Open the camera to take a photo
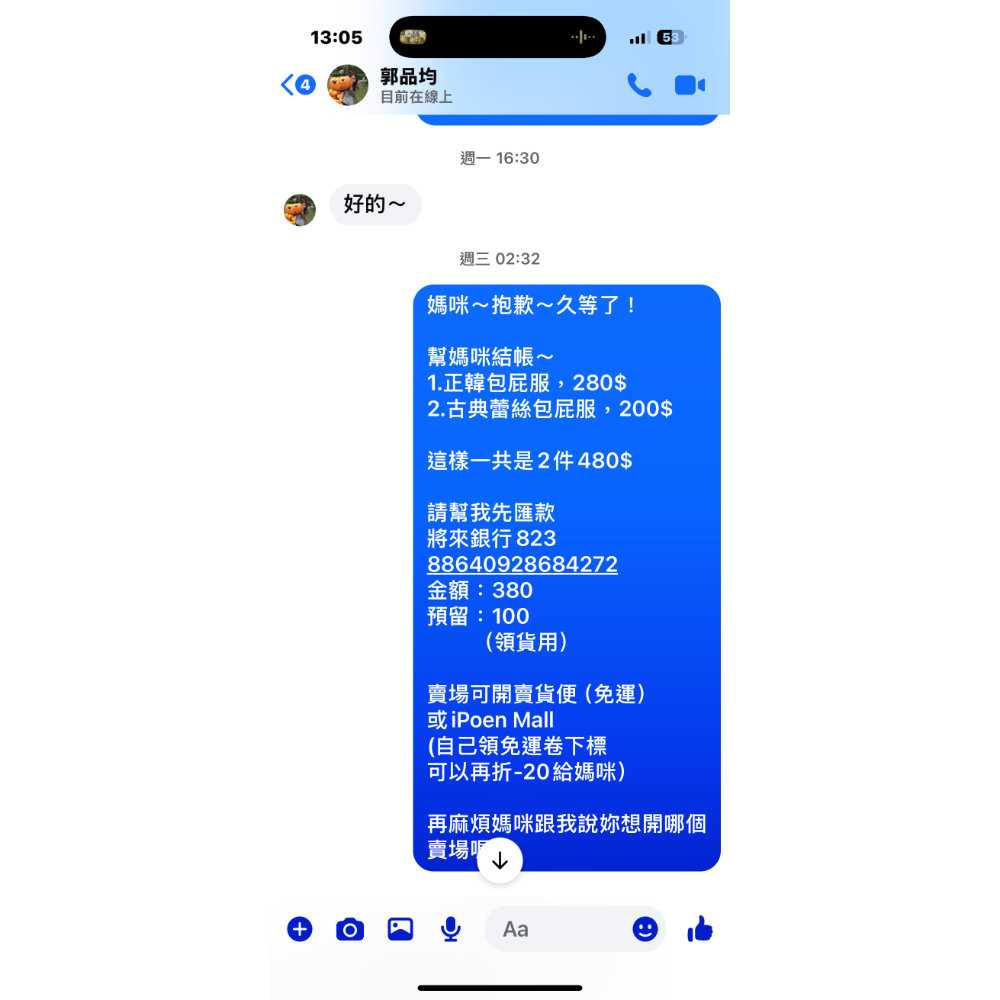This screenshot has width=1000, height=1000. 350,930
